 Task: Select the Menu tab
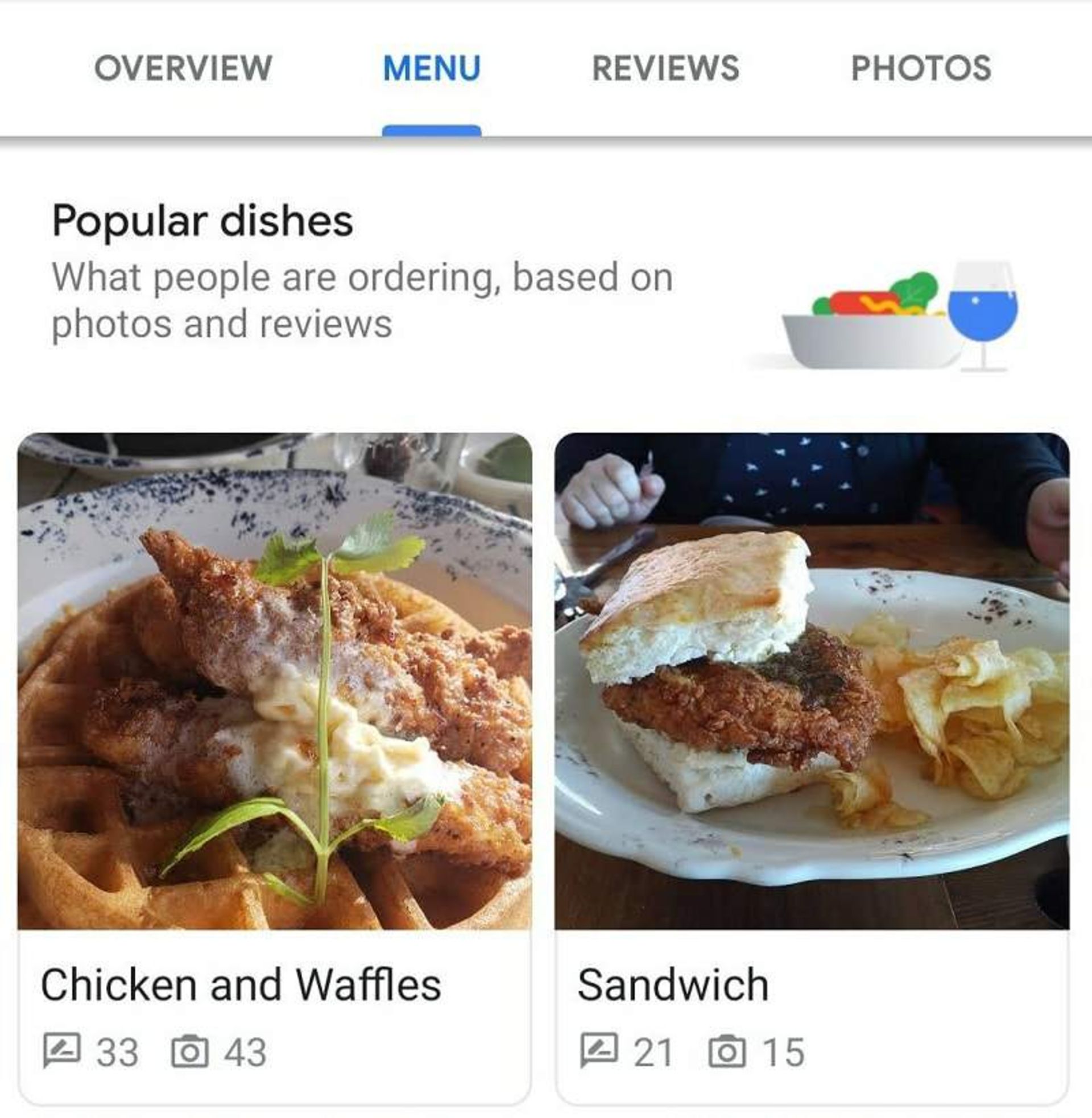(x=431, y=68)
